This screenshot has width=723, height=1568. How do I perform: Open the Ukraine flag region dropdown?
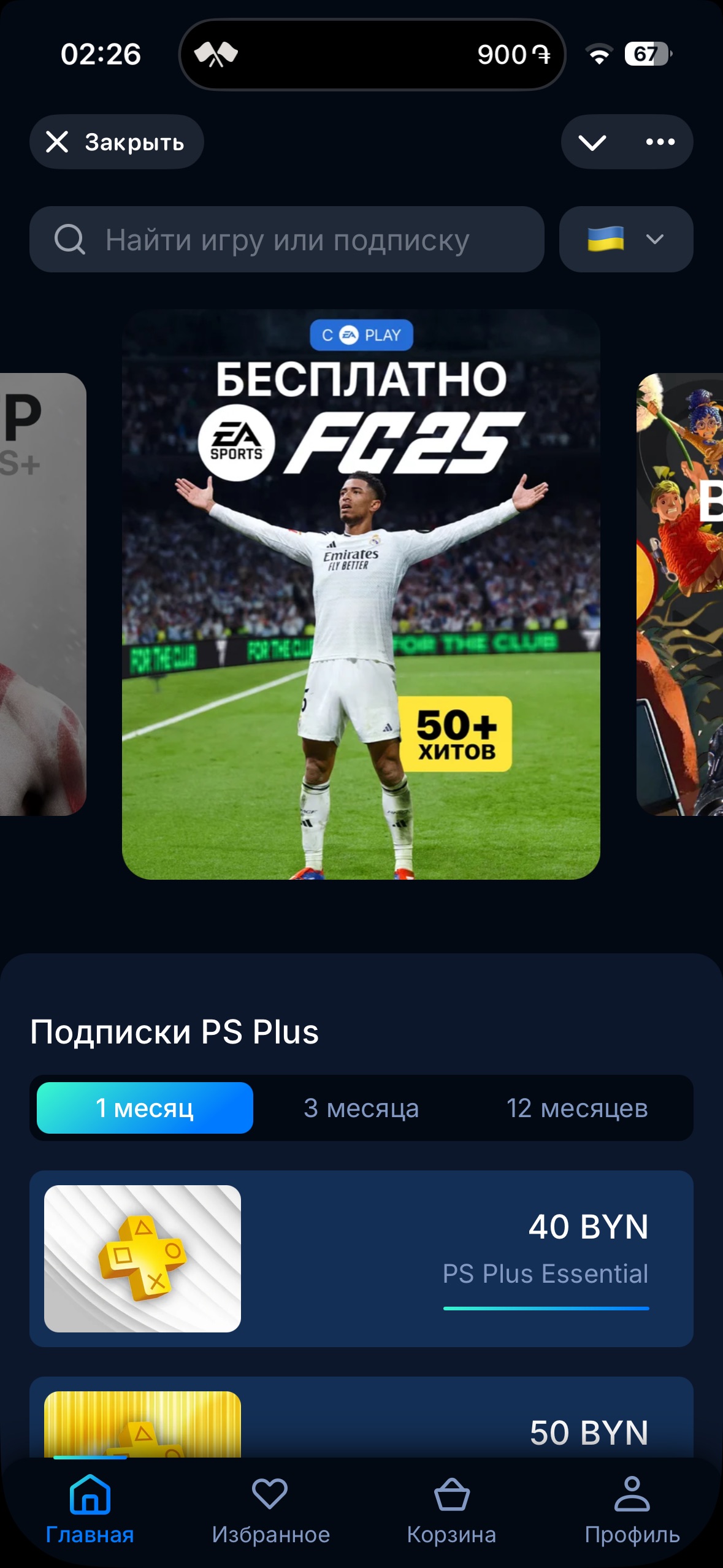[x=625, y=239]
